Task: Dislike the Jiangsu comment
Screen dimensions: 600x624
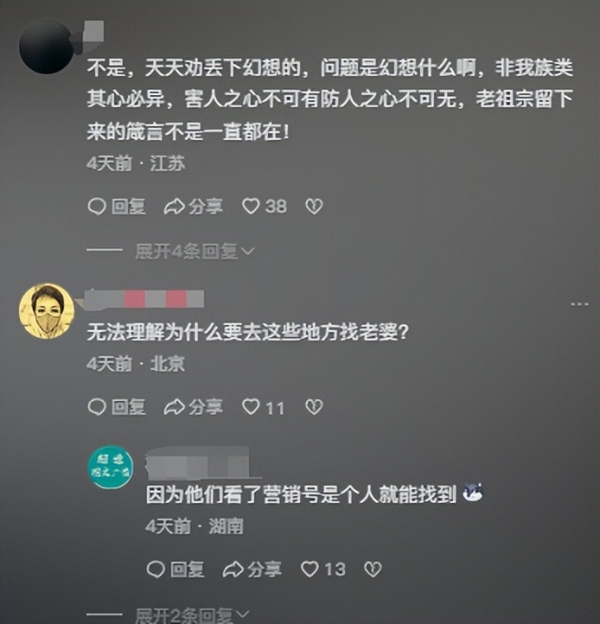Action: coord(313,206)
